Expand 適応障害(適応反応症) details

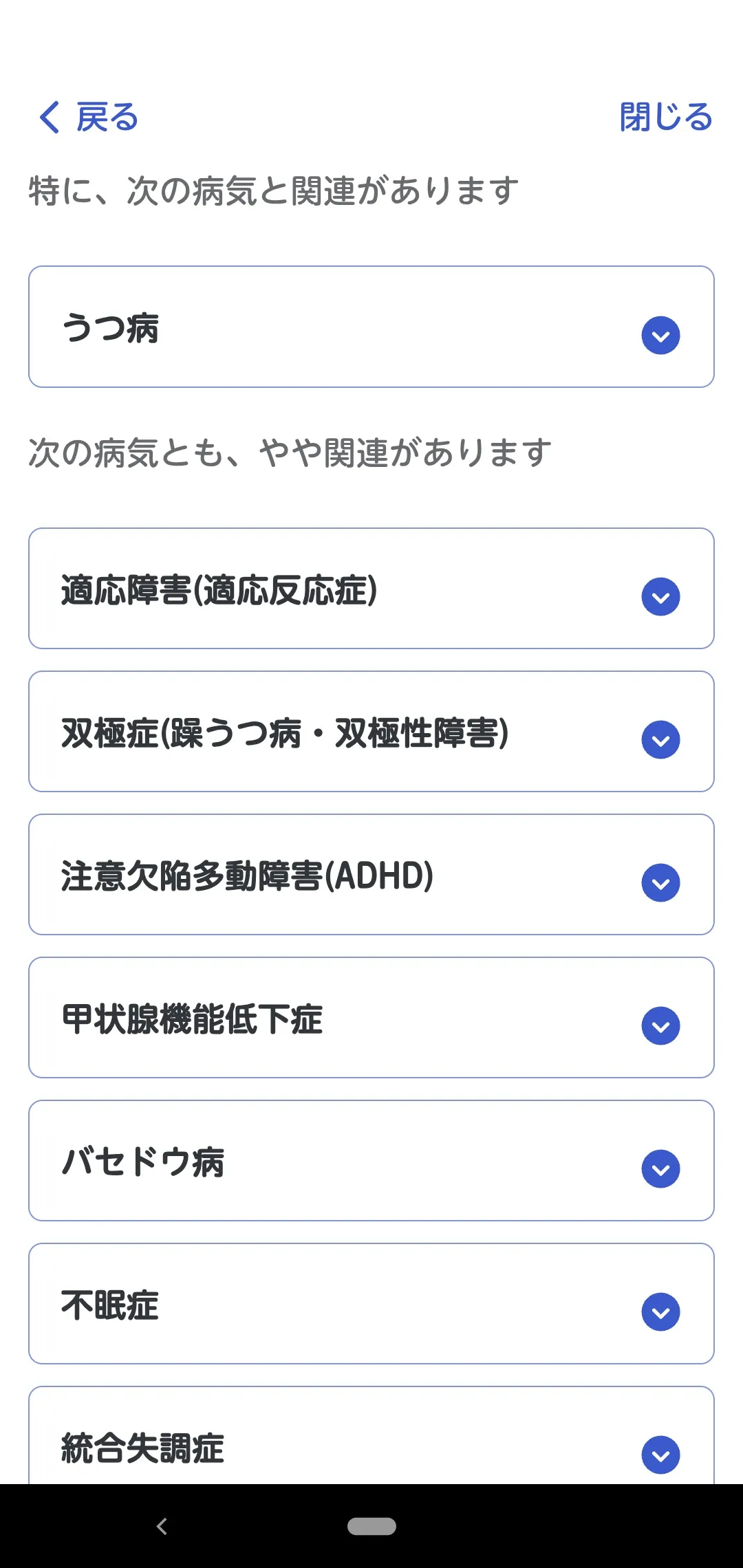[660, 597]
